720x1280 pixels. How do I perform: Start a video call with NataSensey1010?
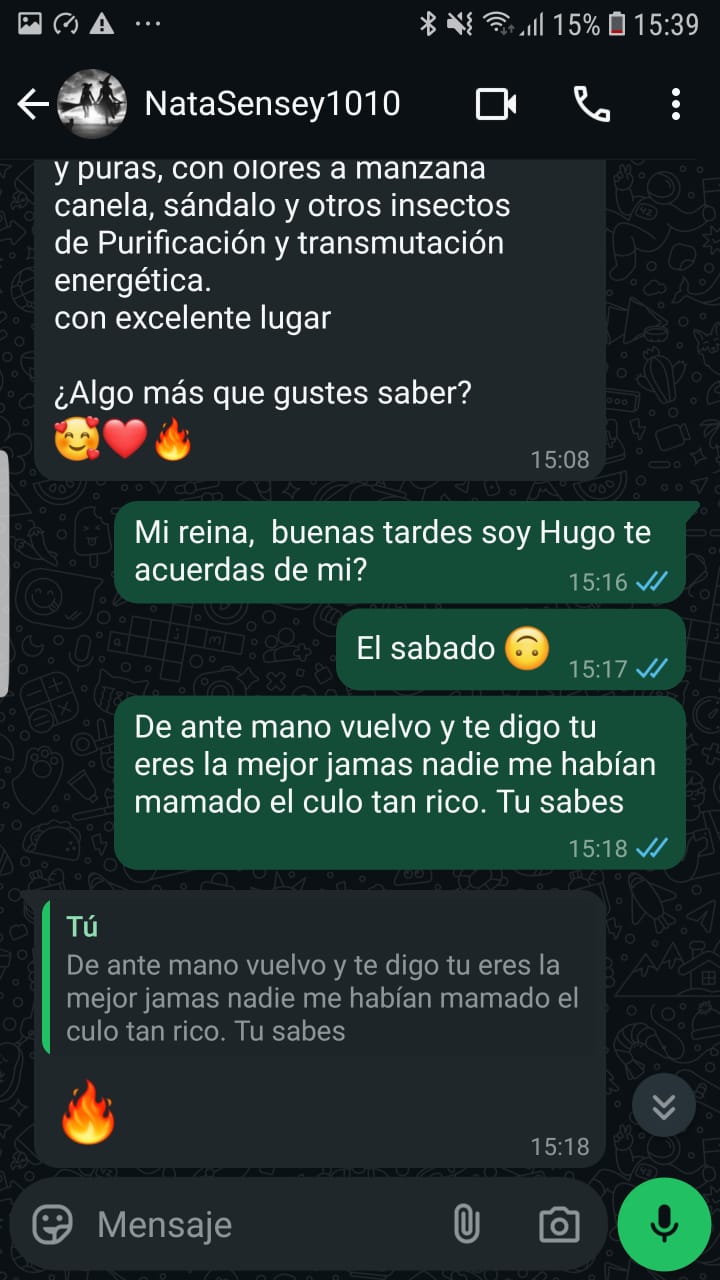tap(496, 104)
